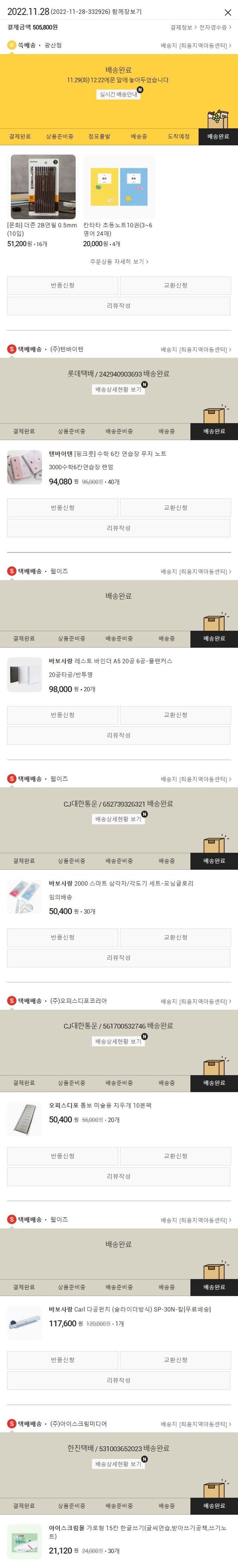Tap 교환신청 under 스마트 삼각자 세트
The width and height of the screenshot is (238, 1568).
pyautogui.click(x=175, y=937)
